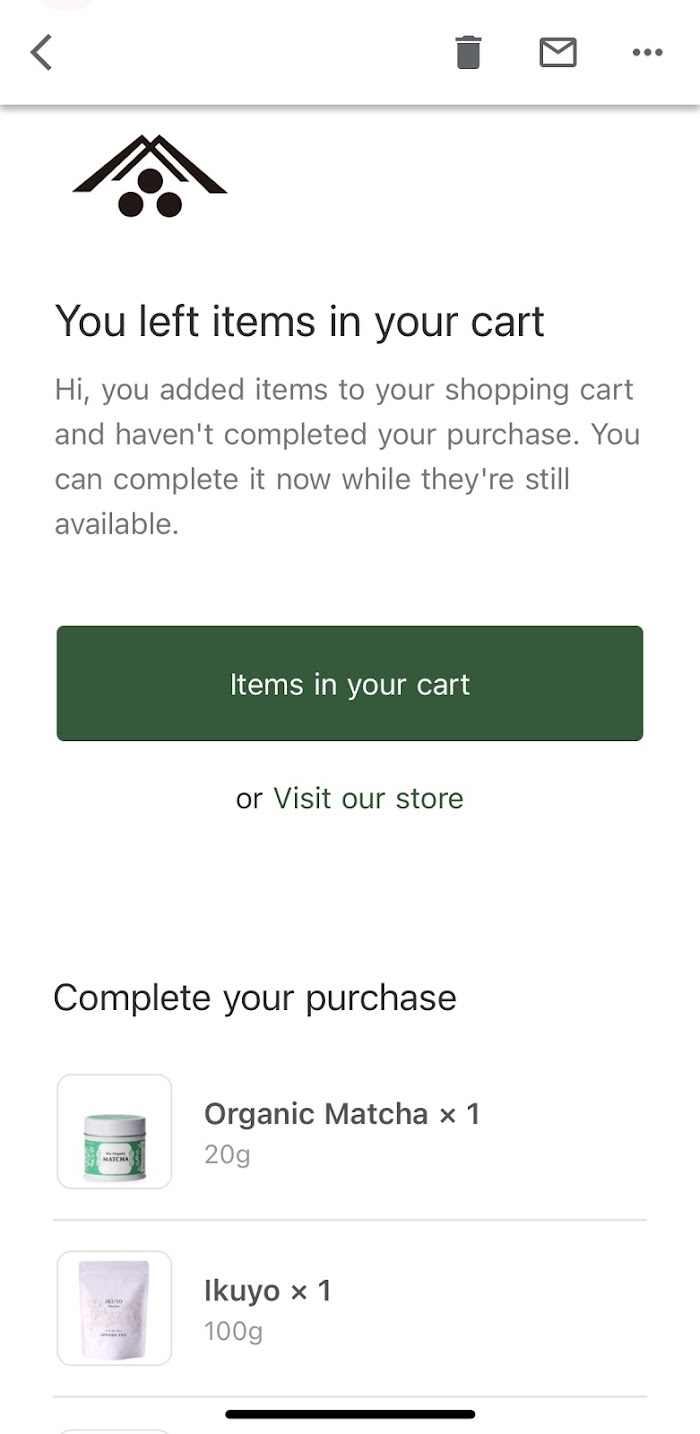This screenshot has height=1434, width=700.
Task: Mark the email as unread
Action: coord(558,52)
